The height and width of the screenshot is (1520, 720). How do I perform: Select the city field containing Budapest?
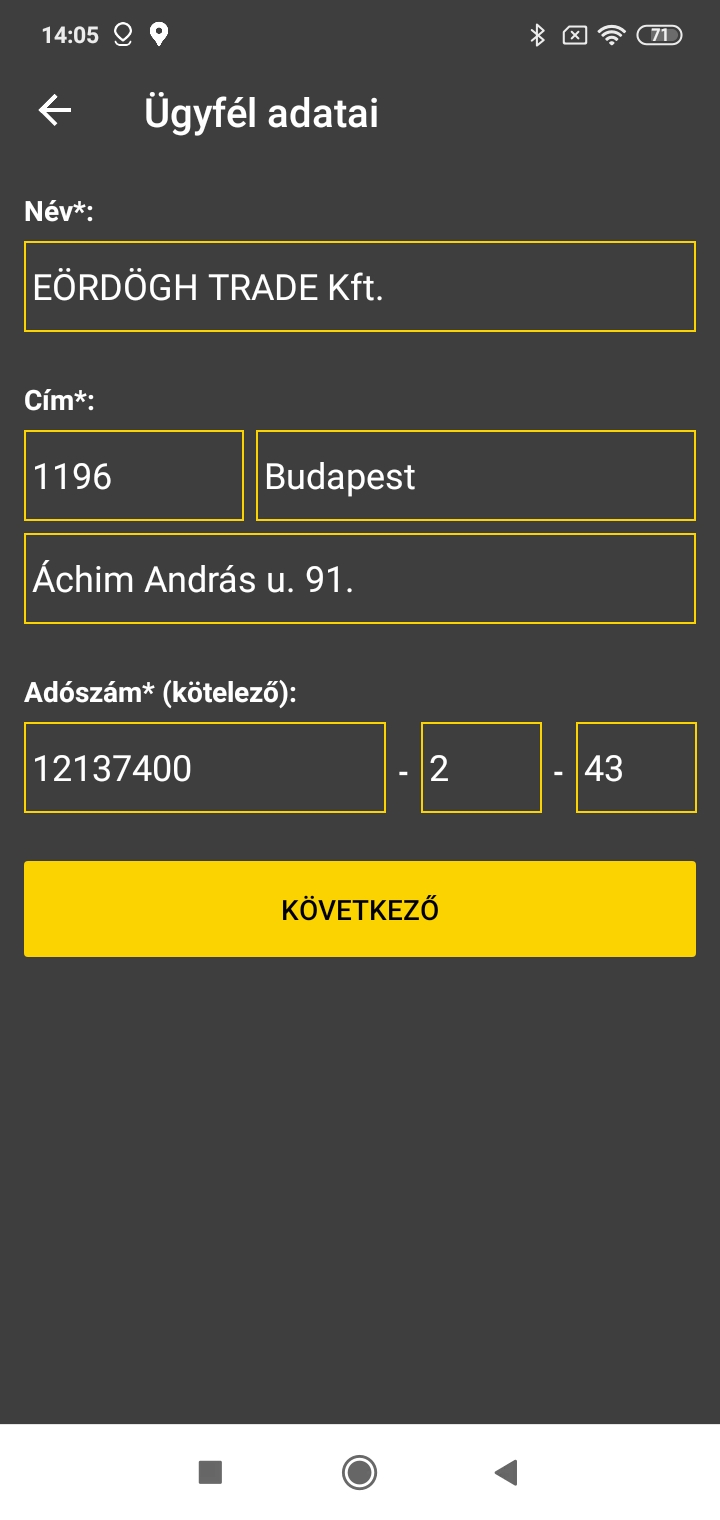[476, 476]
